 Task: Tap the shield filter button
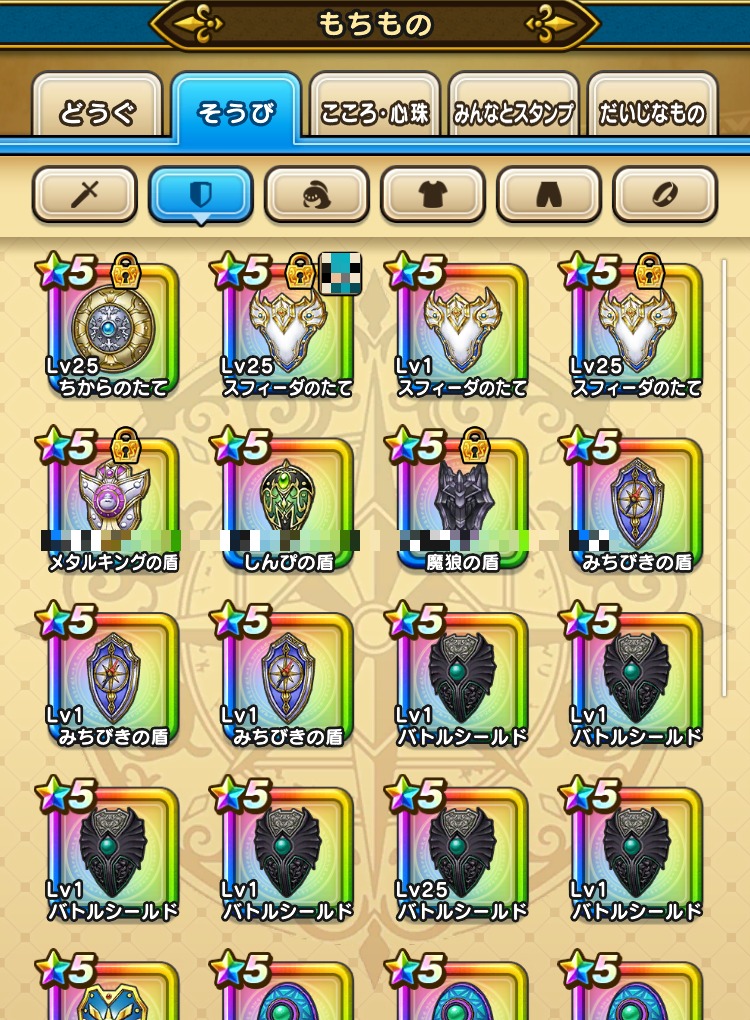[x=201, y=194]
